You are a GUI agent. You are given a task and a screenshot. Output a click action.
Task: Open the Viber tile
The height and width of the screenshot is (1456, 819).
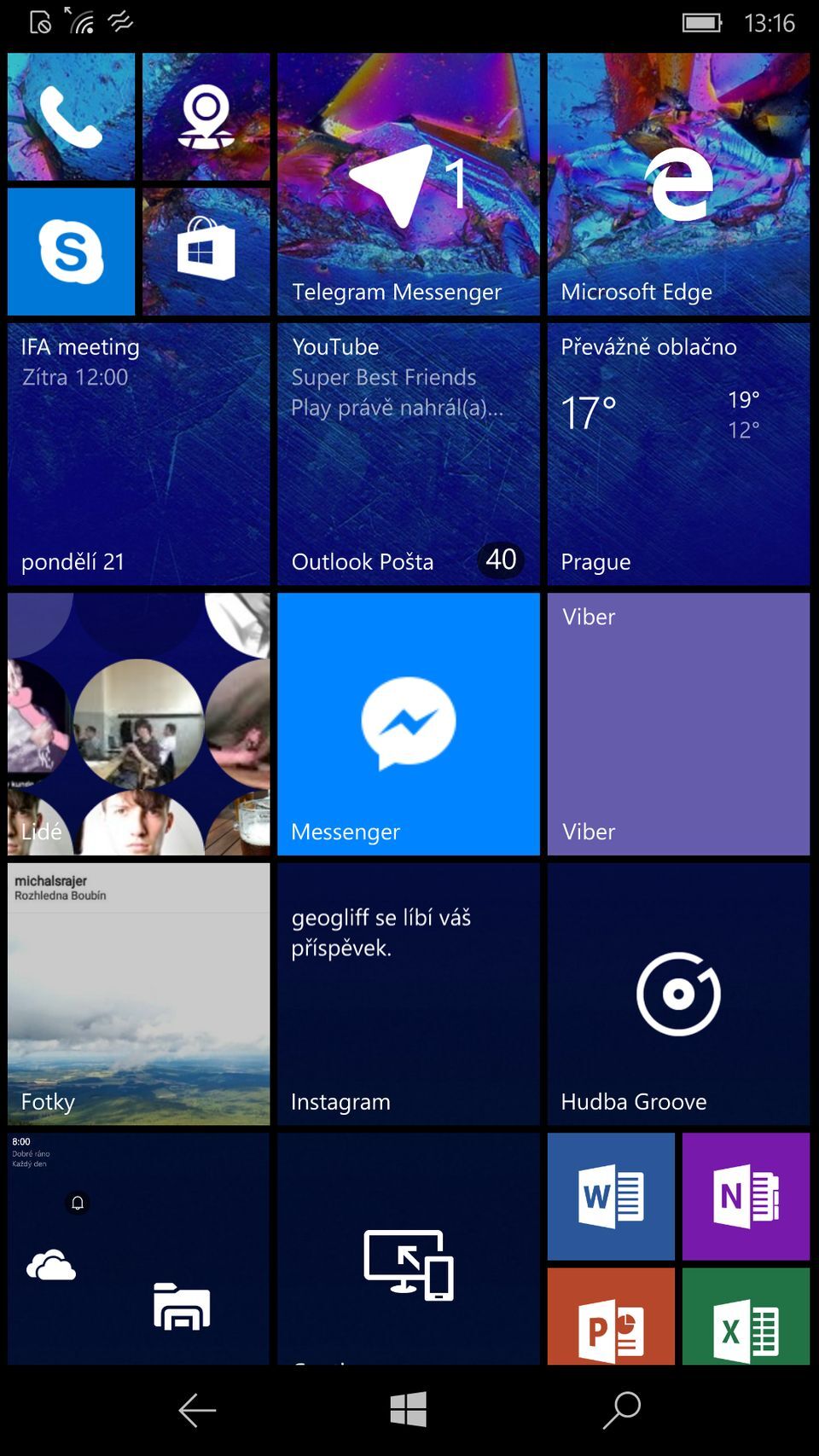pyautogui.click(x=678, y=724)
